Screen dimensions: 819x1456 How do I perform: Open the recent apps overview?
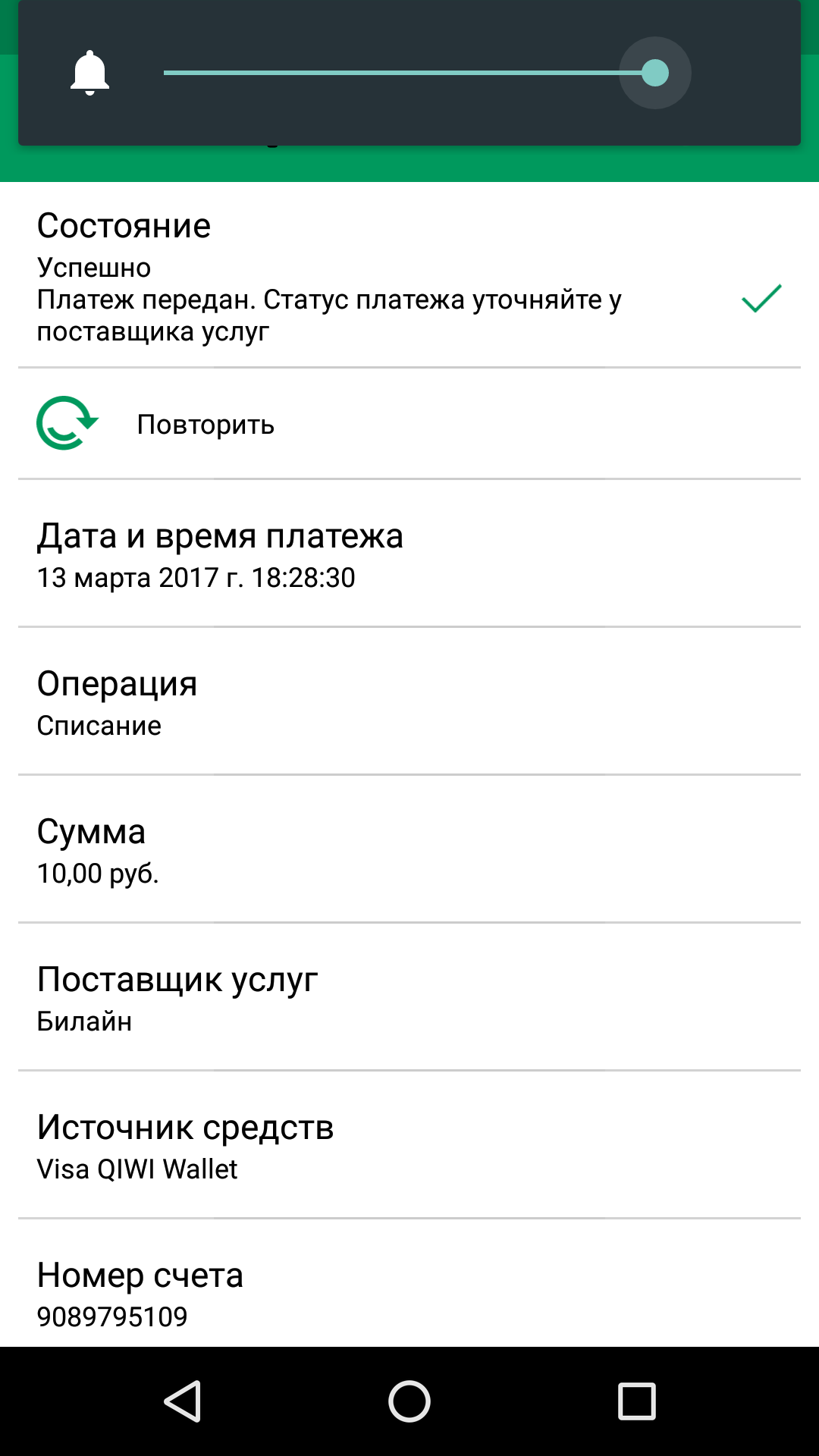(x=636, y=1401)
